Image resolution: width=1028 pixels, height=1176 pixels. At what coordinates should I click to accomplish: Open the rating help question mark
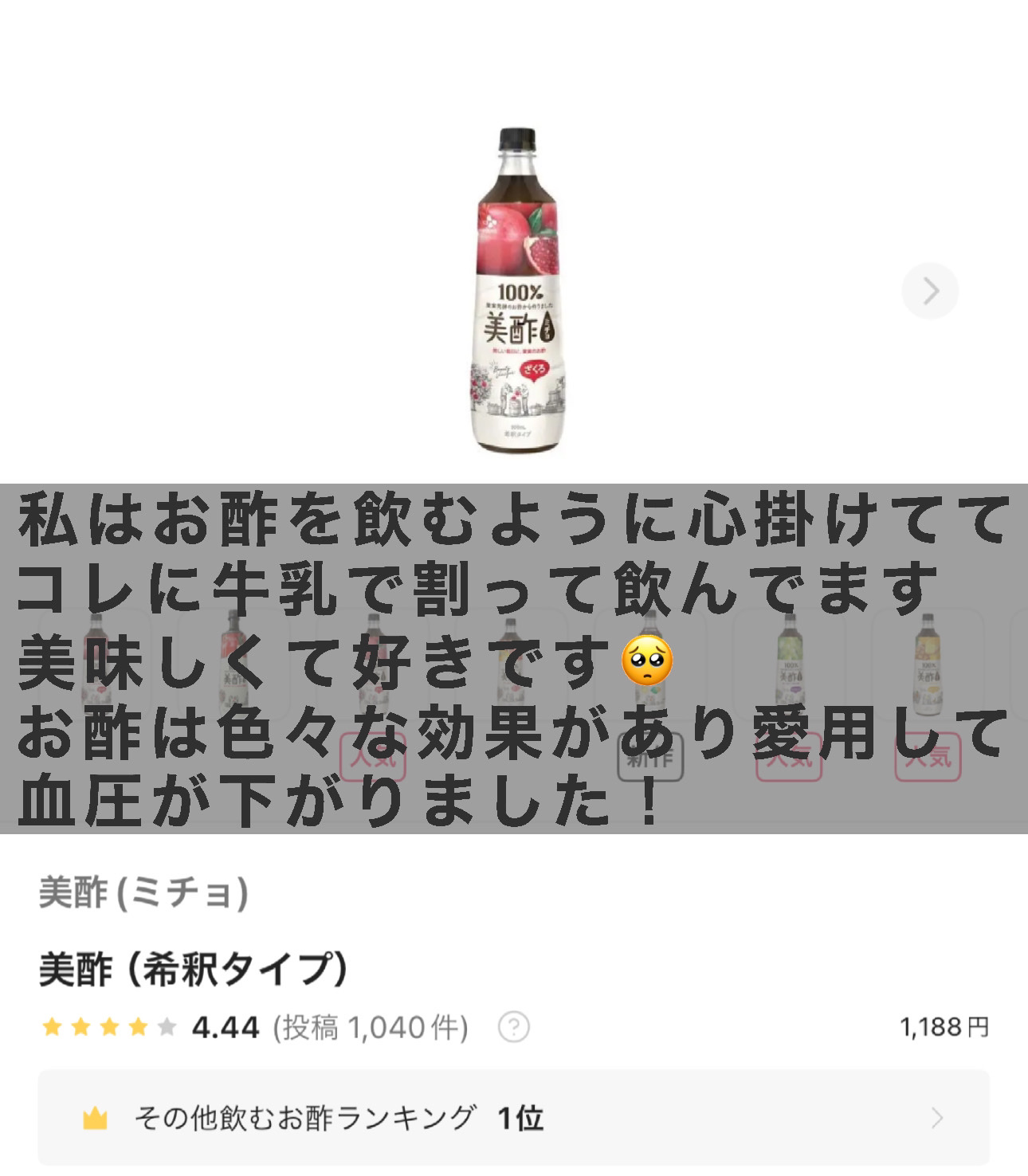(x=513, y=1027)
